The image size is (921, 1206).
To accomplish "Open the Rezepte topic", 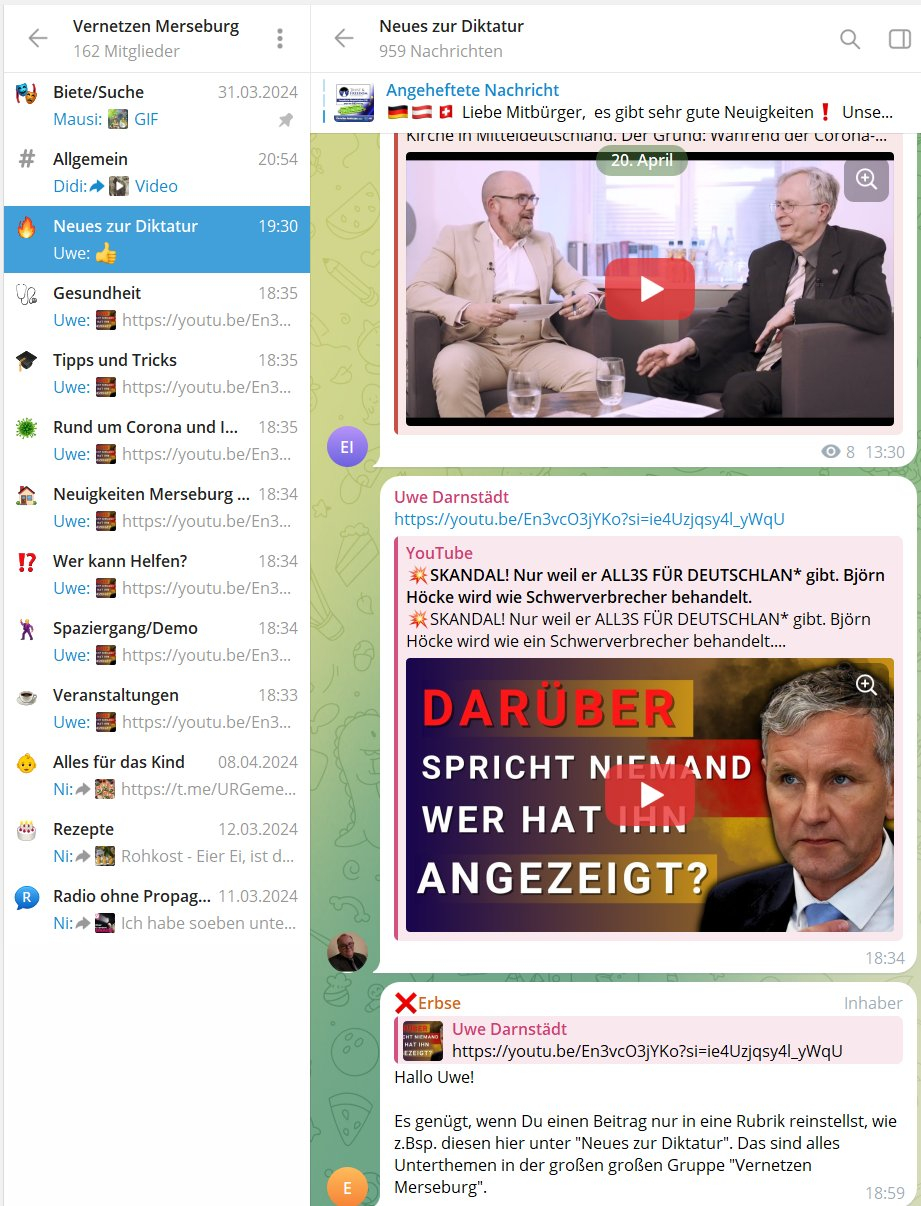I will [156, 842].
